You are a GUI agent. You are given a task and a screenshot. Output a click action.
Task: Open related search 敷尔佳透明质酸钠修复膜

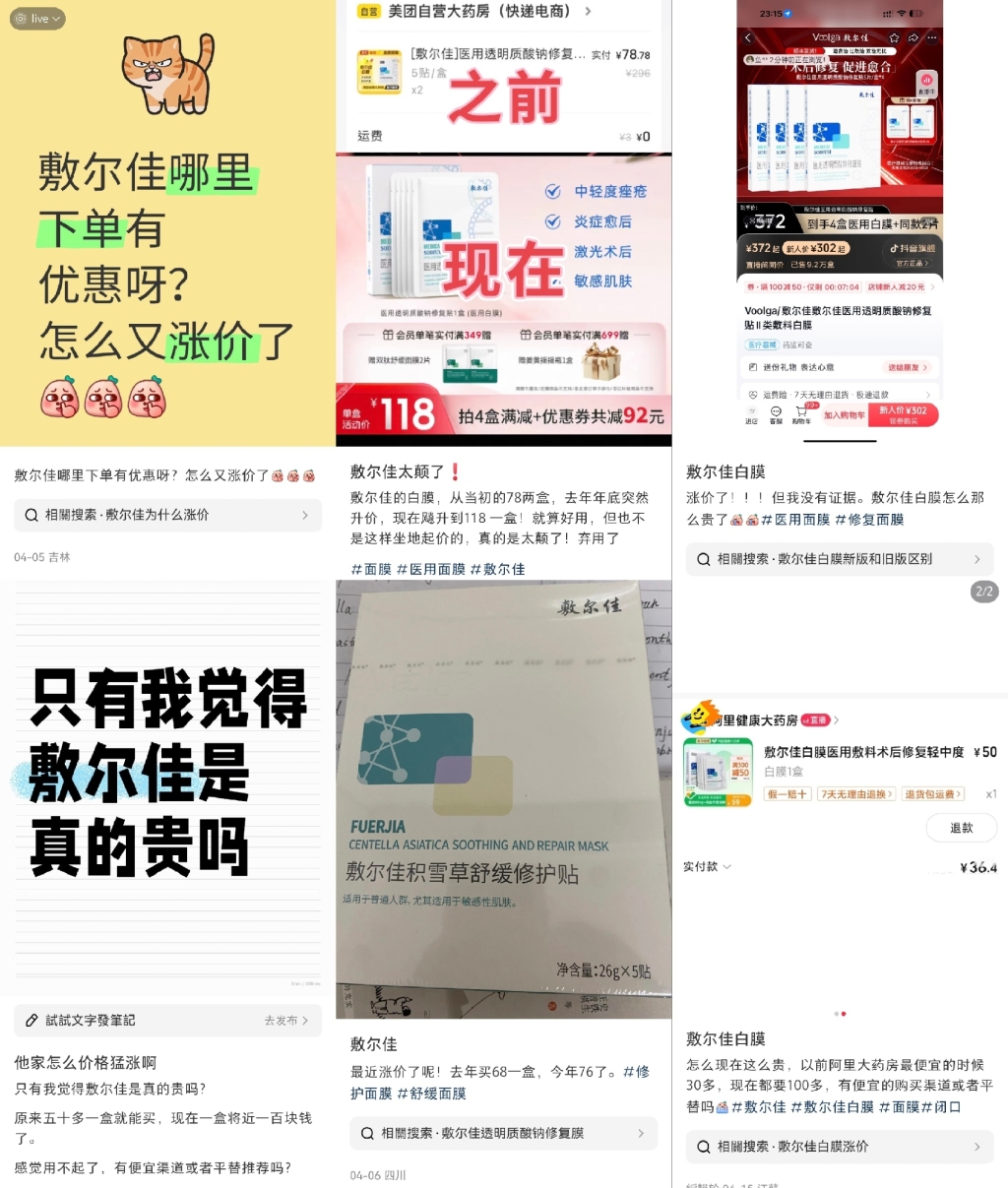pos(503,1133)
